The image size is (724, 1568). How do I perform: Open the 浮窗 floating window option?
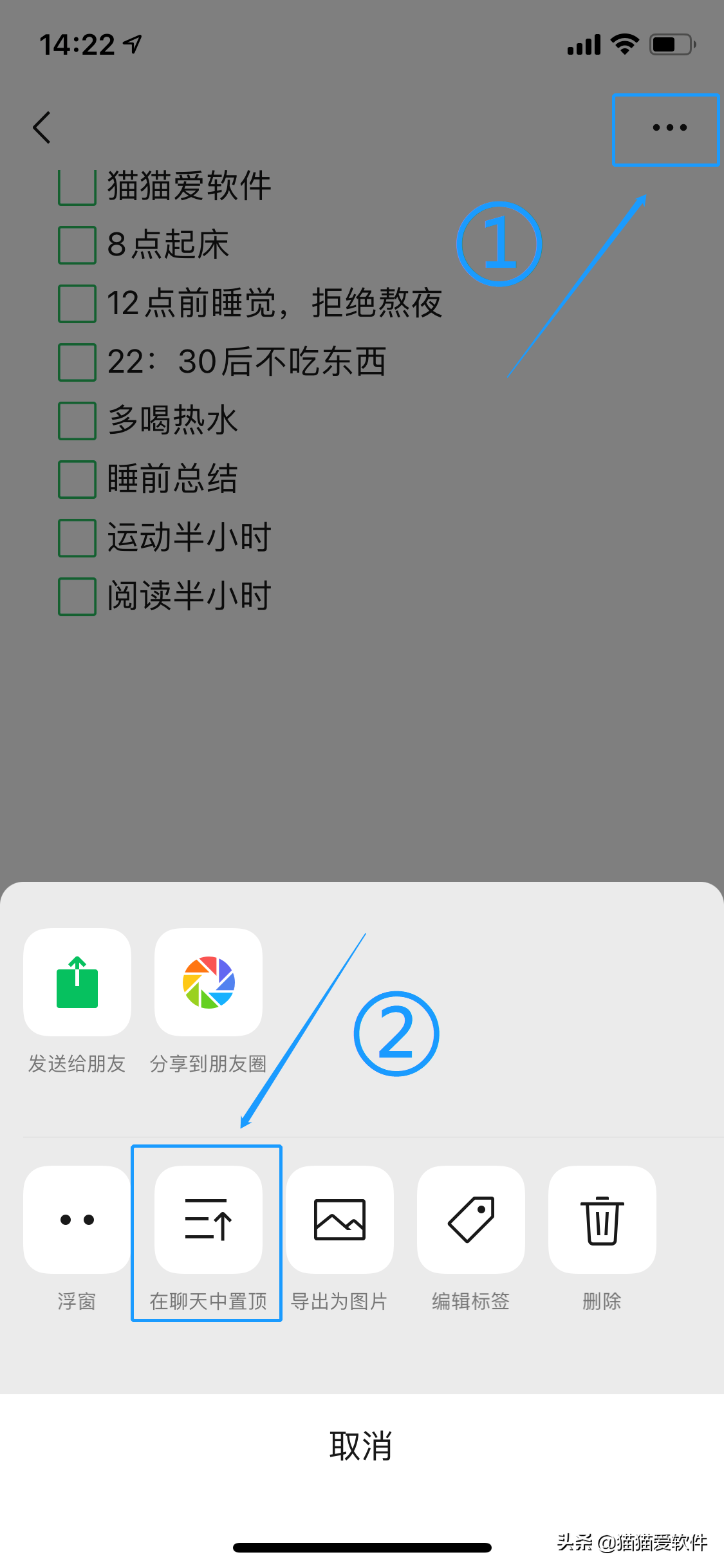click(77, 1220)
